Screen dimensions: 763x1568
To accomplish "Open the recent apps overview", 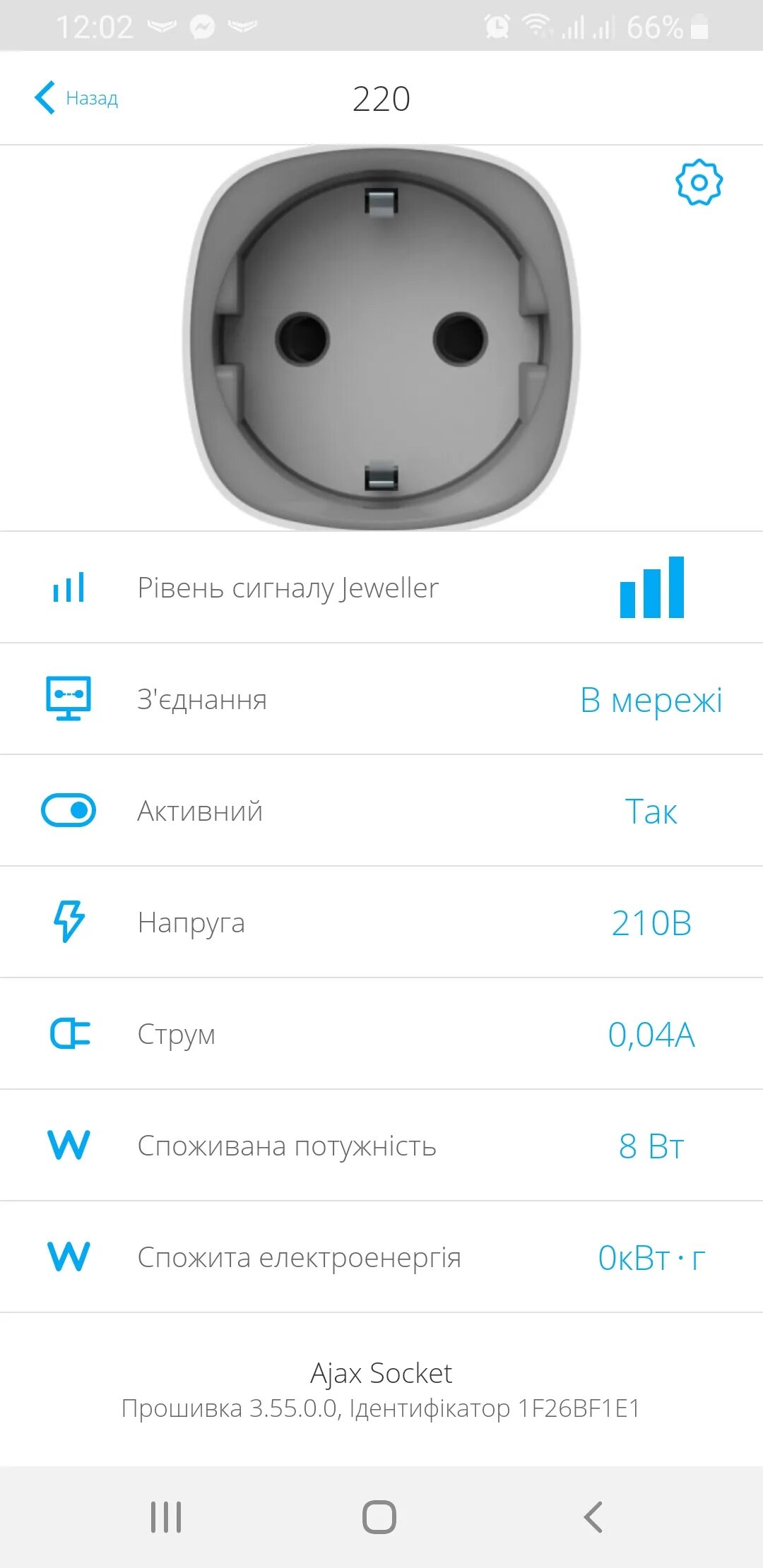I will click(166, 1516).
